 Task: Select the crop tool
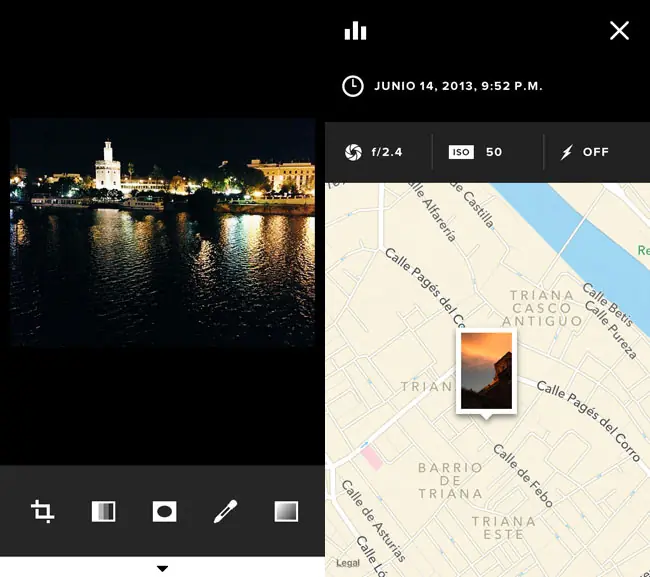point(42,512)
